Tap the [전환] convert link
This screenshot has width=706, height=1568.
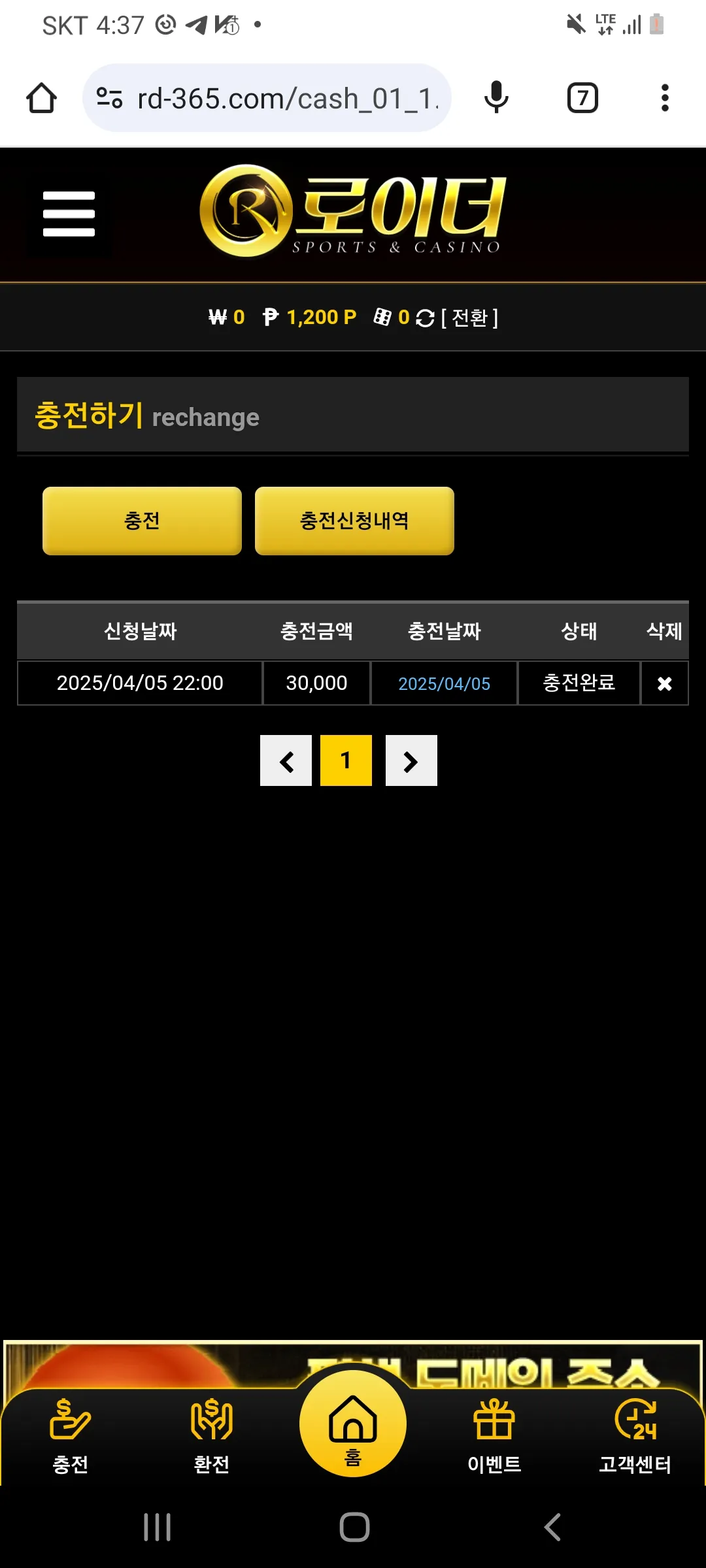[469, 318]
